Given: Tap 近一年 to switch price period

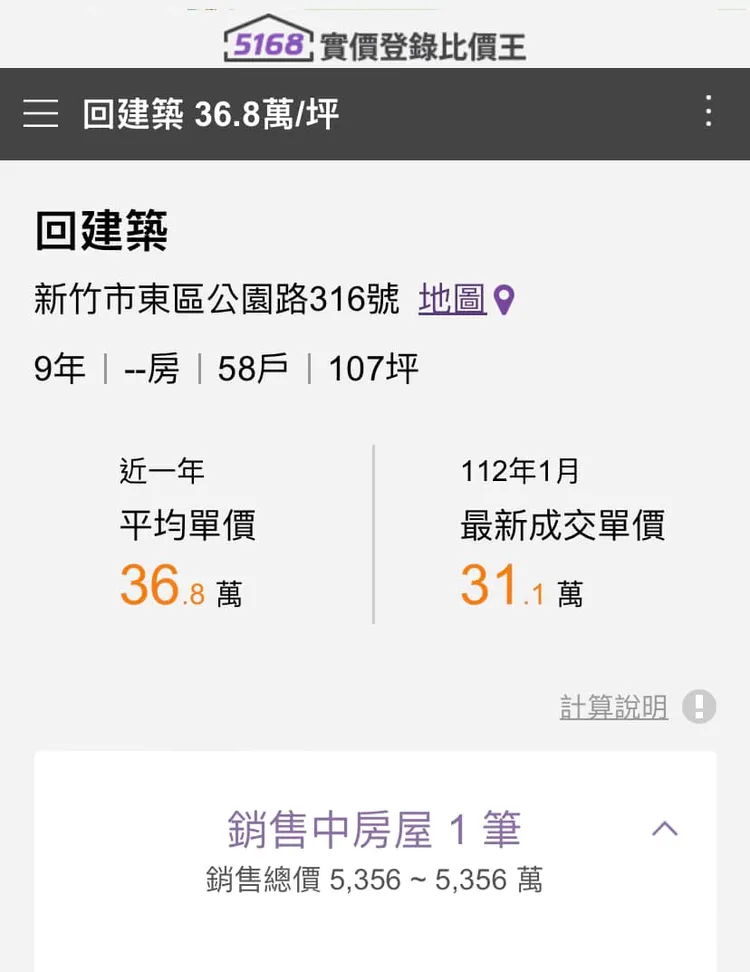Looking at the screenshot, I should tap(161, 470).
